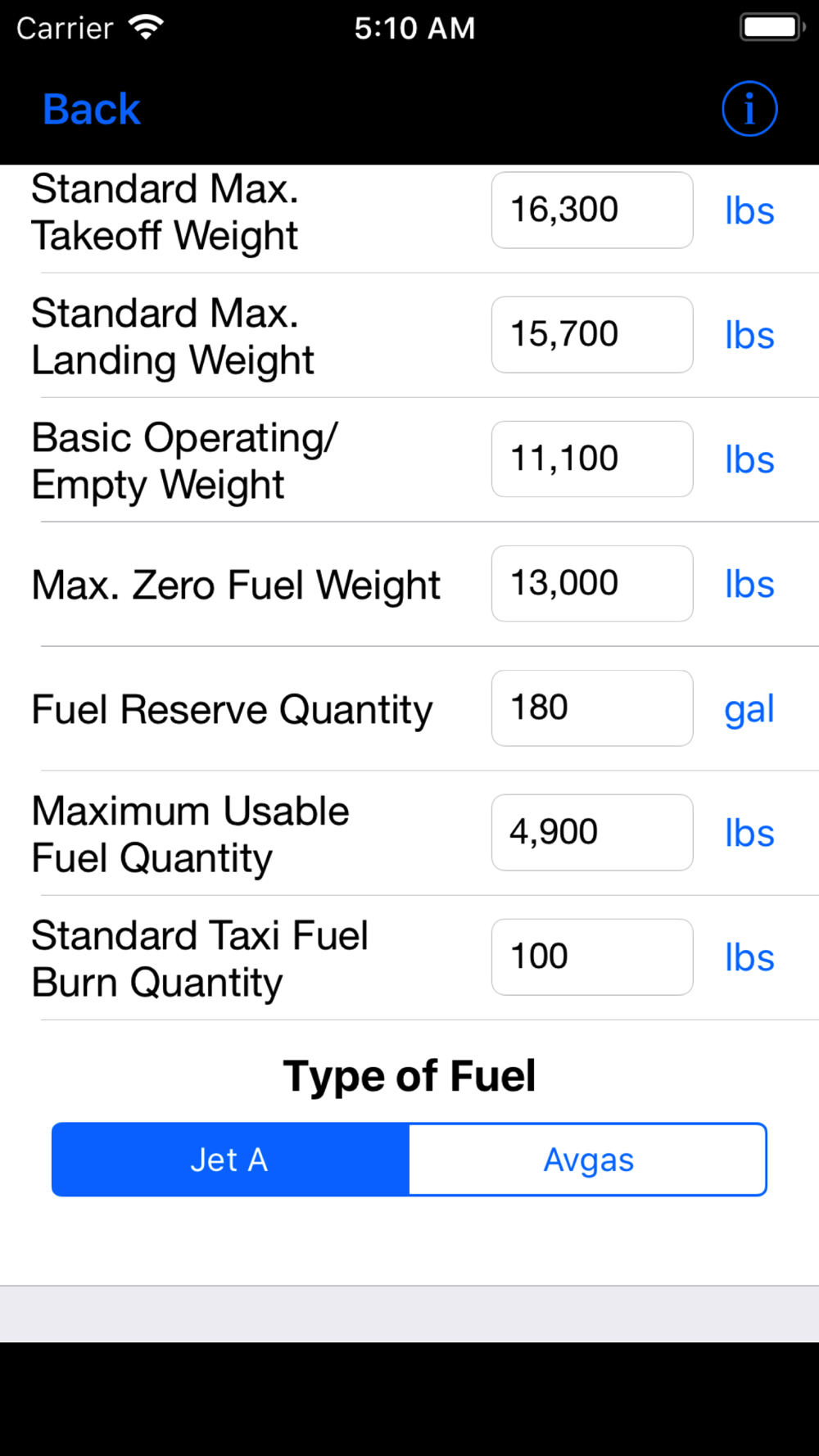Edit the Basic Operating/Empty Weight value
This screenshot has height=1456, width=819.
592,459
